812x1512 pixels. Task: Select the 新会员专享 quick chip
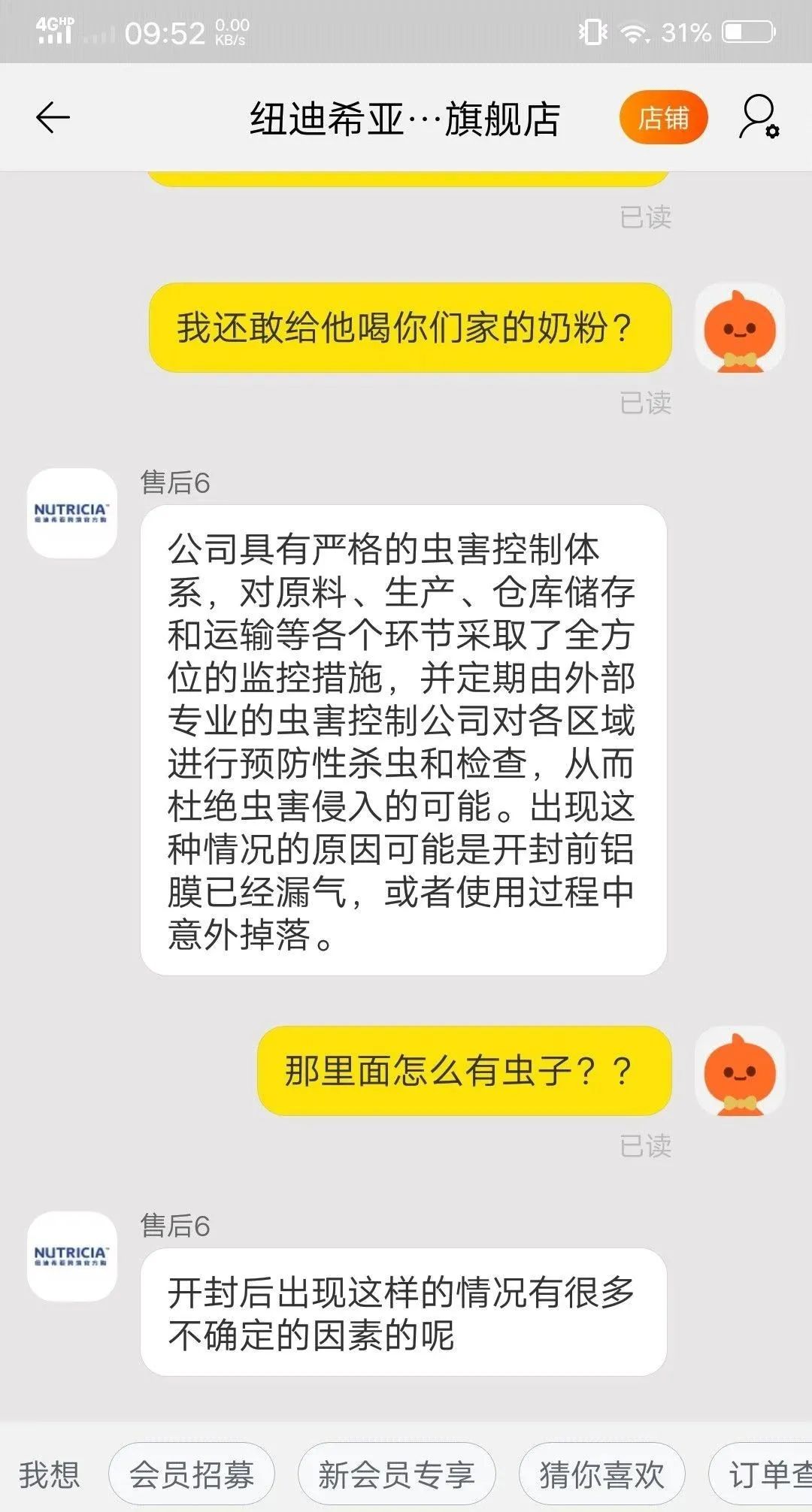click(x=396, y=1474)
